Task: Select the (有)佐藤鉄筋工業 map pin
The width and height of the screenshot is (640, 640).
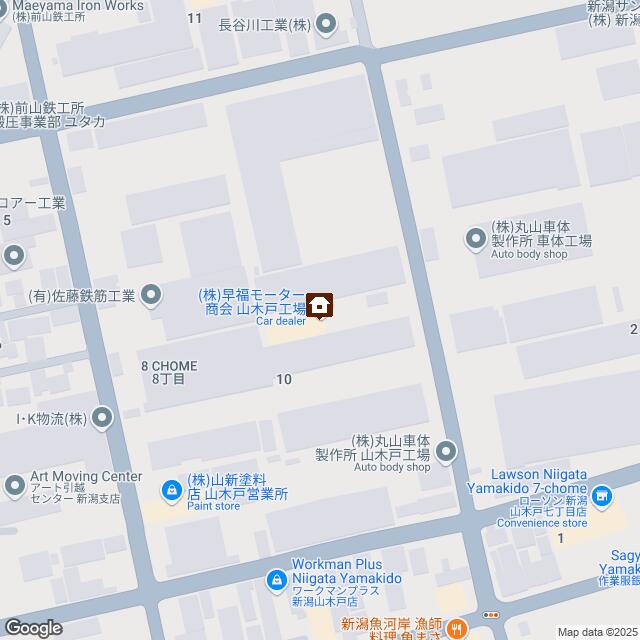Action: click(x=150, y=294)
